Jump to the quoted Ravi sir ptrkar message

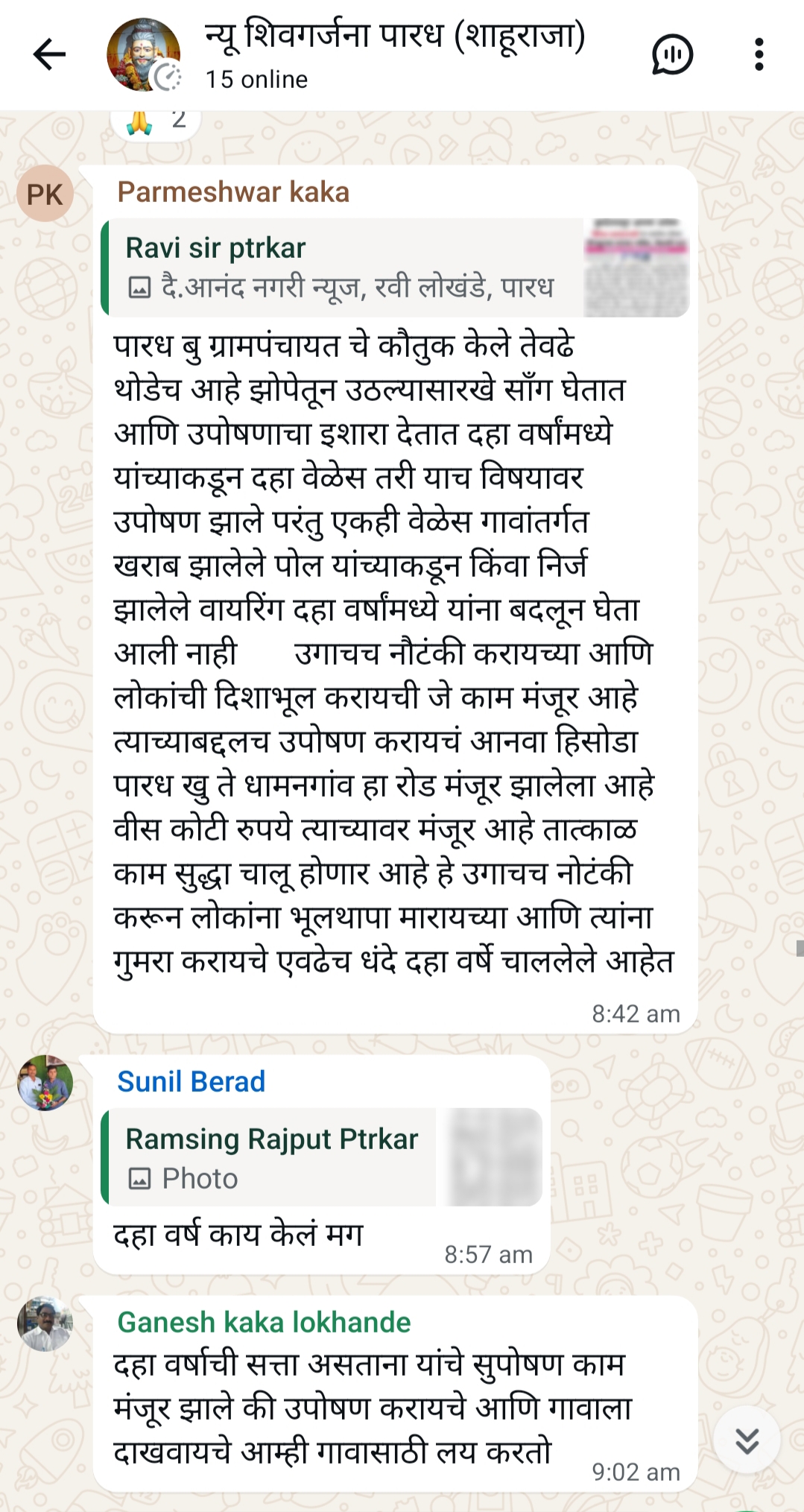[395, 268]
